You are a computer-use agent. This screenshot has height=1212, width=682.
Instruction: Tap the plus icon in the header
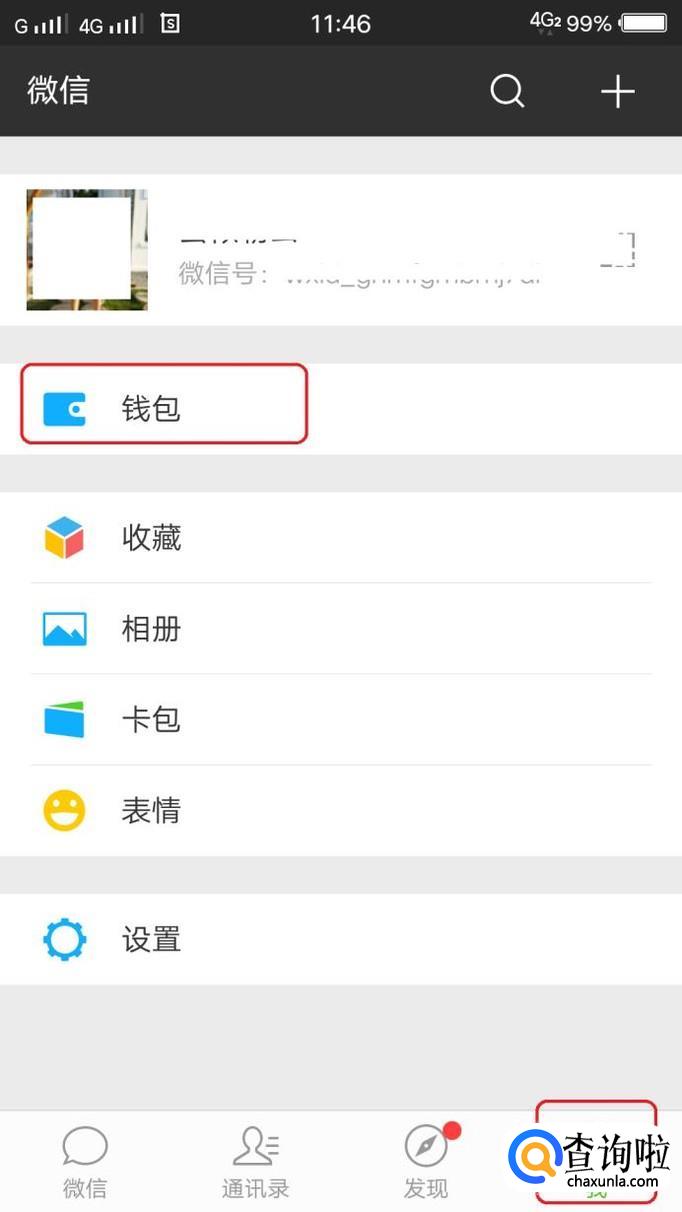pyautogui.click(x=618, y=91)
